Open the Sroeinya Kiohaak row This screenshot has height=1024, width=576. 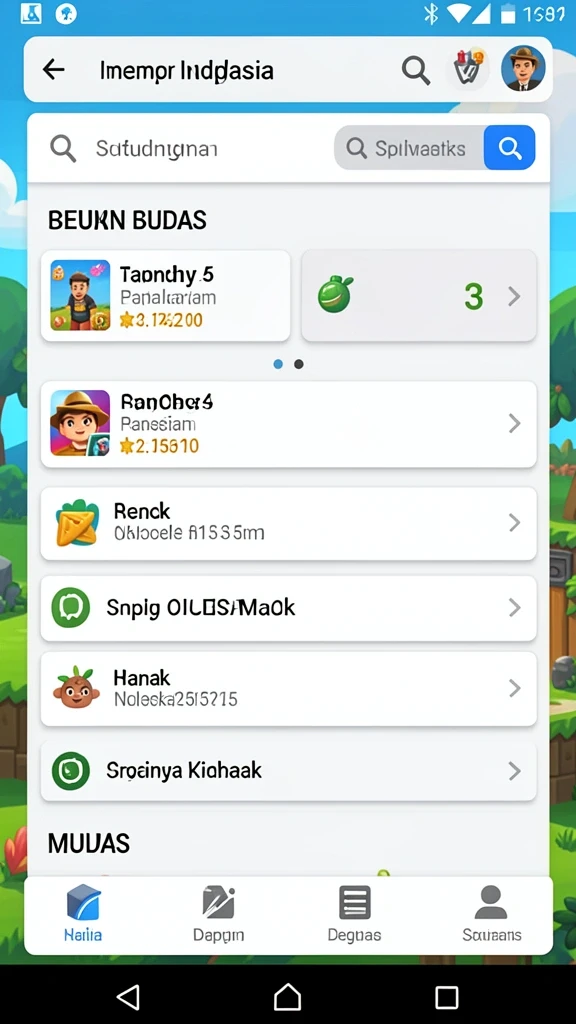(289, 771)
